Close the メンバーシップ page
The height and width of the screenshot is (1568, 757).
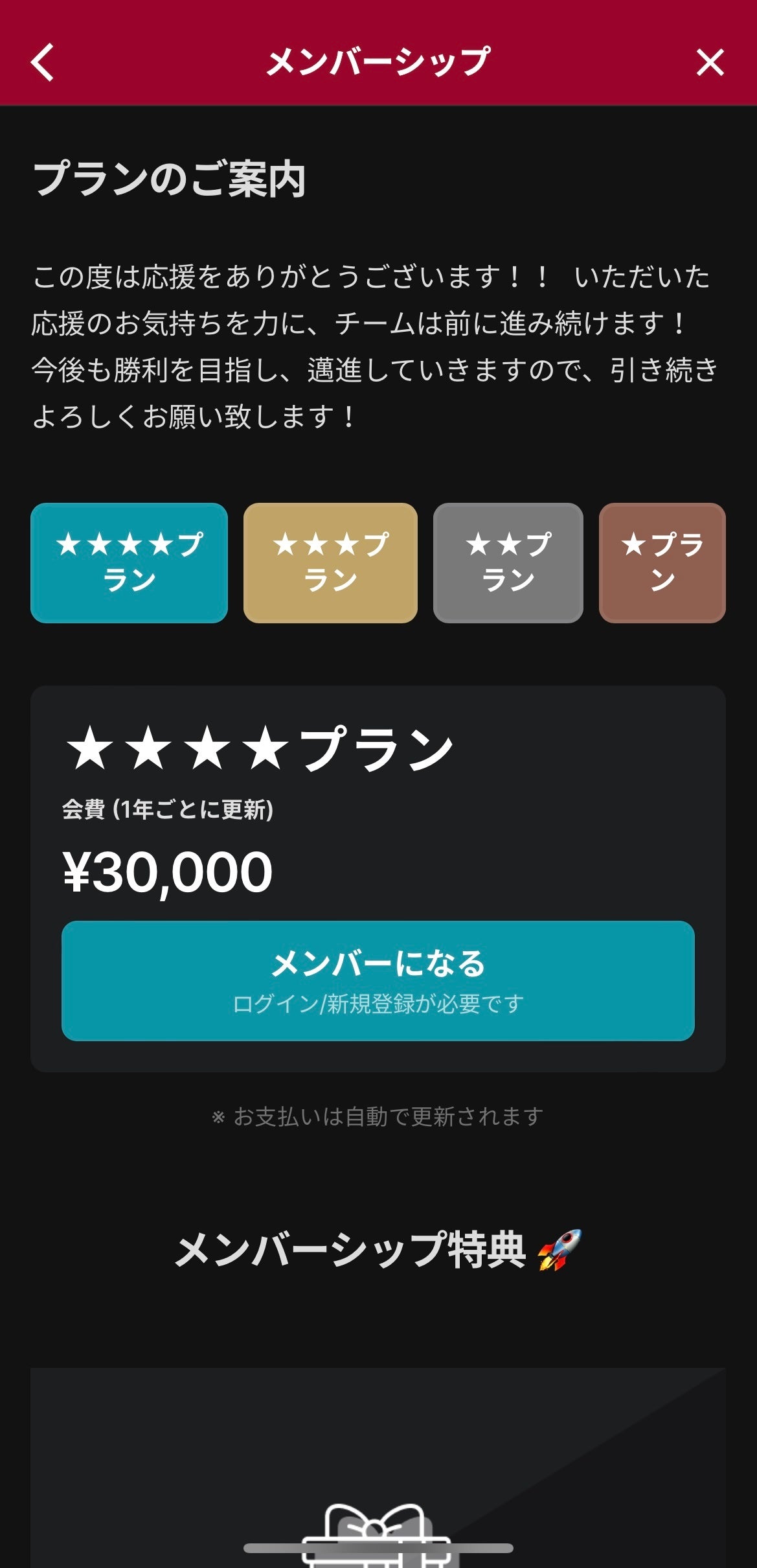click(710, 62)
